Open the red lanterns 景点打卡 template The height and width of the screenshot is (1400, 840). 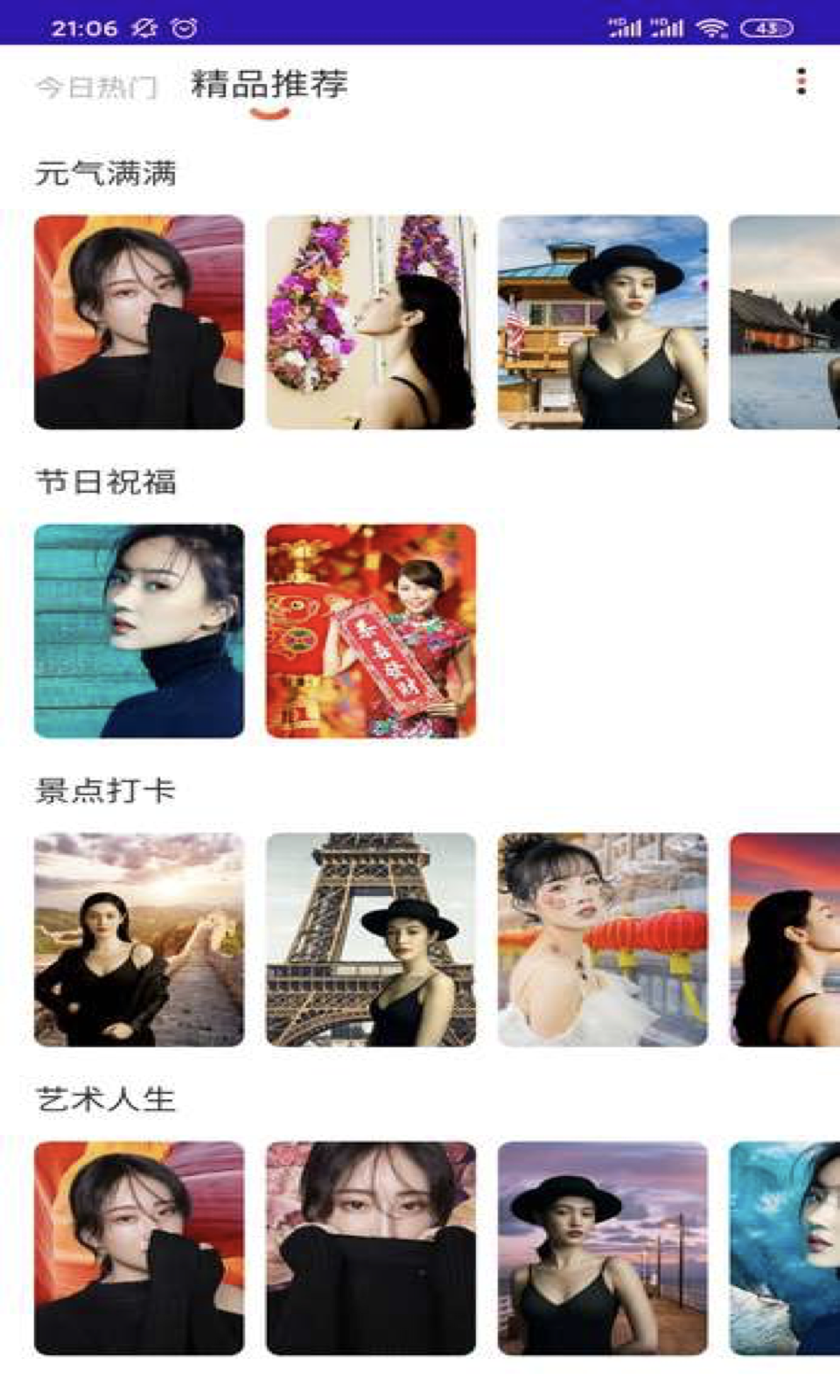pos(602,939)
